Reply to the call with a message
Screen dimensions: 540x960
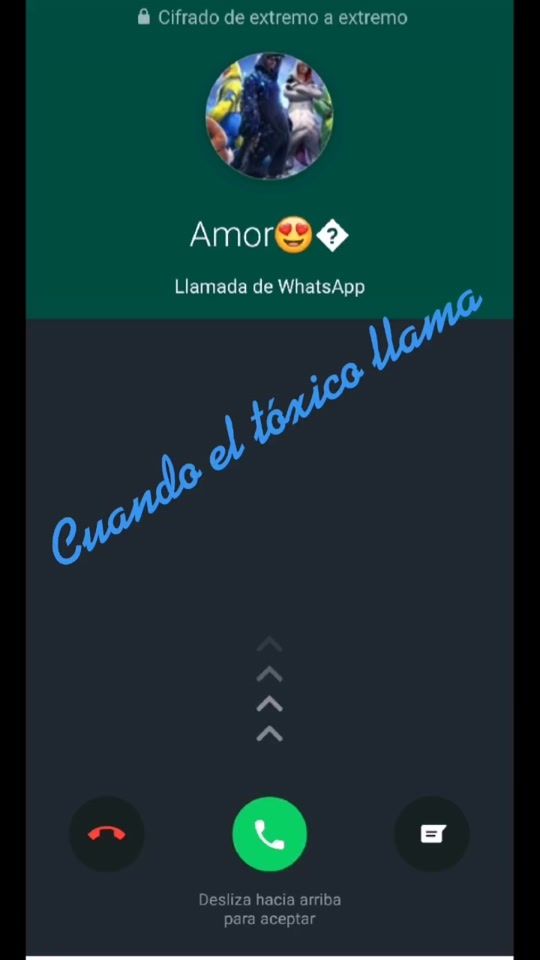tap(432, 834)
